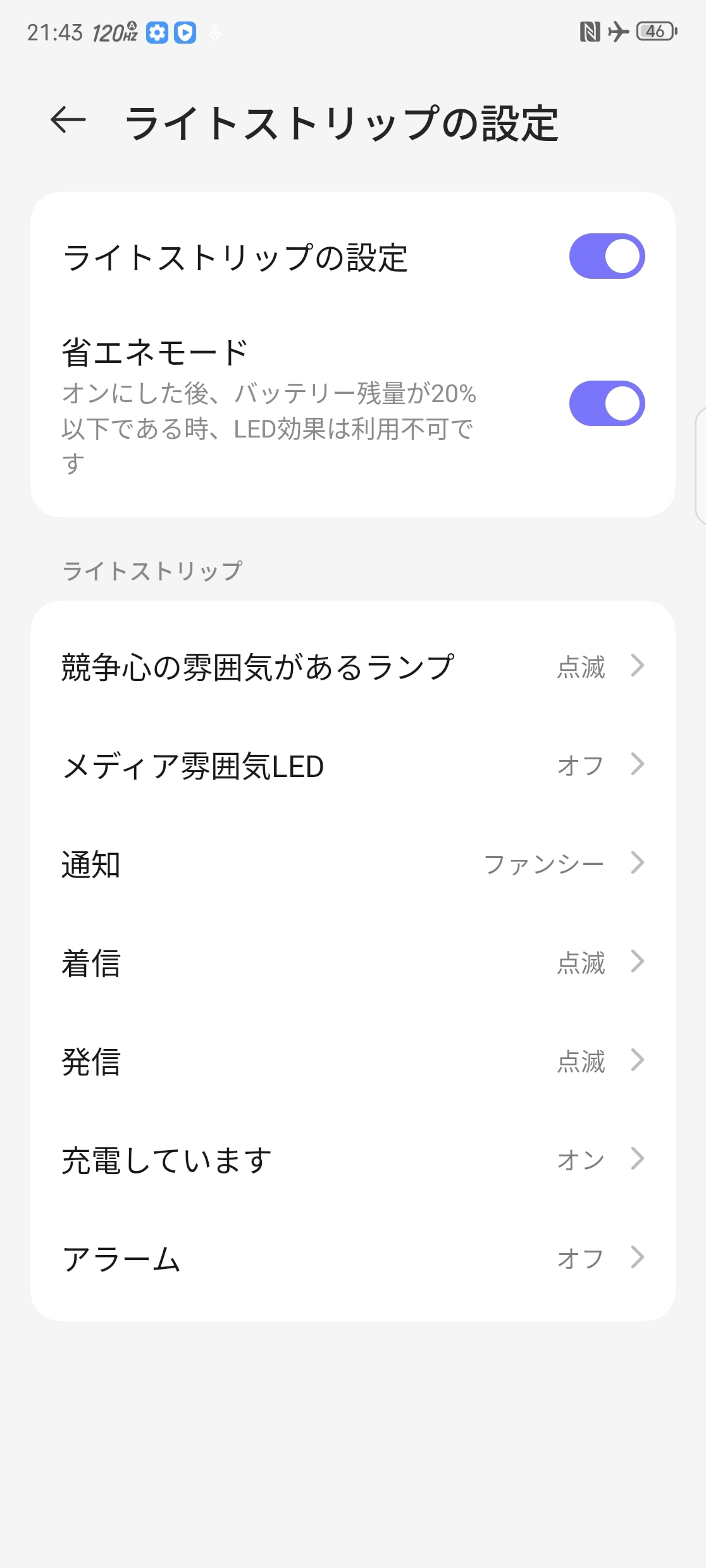This screenshot has height=1568, width=706.
Task: Open アラーム light strip option
Action: click(x=352, y=1258)
